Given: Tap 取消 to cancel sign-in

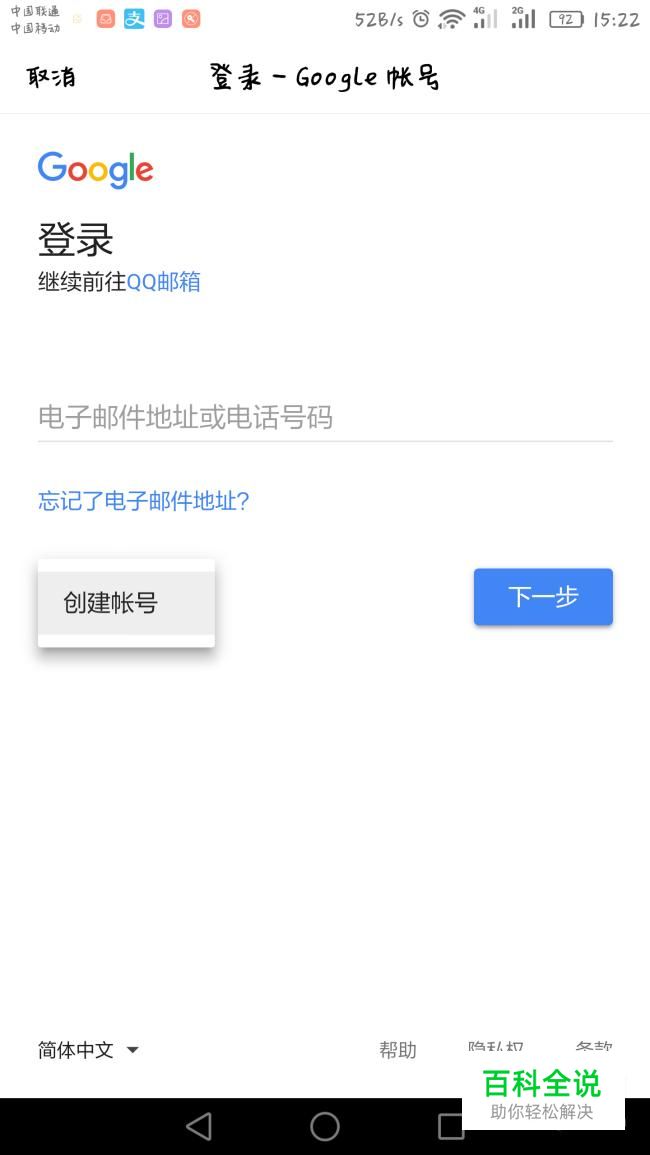Looking at the screenshot, I should pos(51,77).
